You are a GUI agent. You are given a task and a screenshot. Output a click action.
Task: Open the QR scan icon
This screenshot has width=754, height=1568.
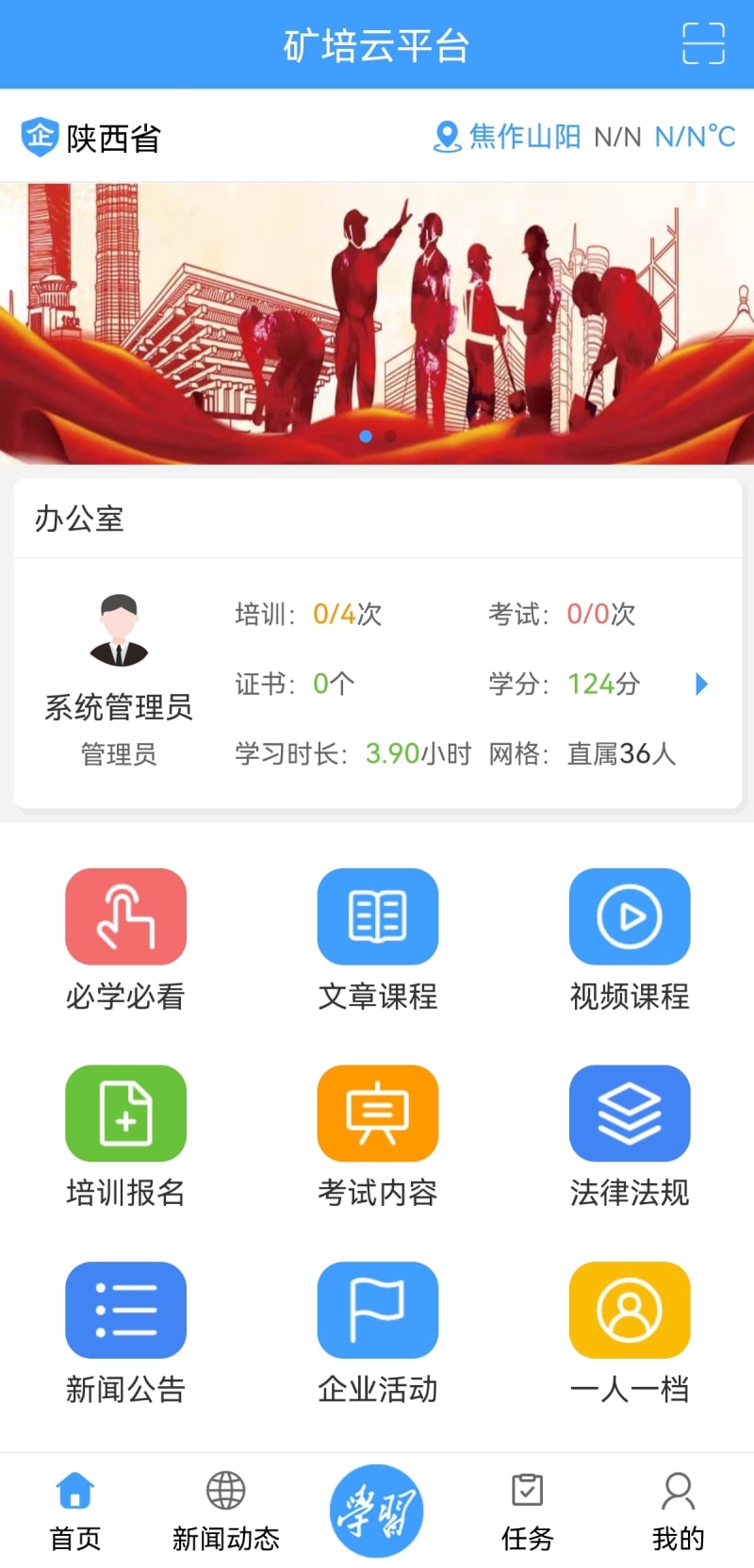[x=703, y=44]
